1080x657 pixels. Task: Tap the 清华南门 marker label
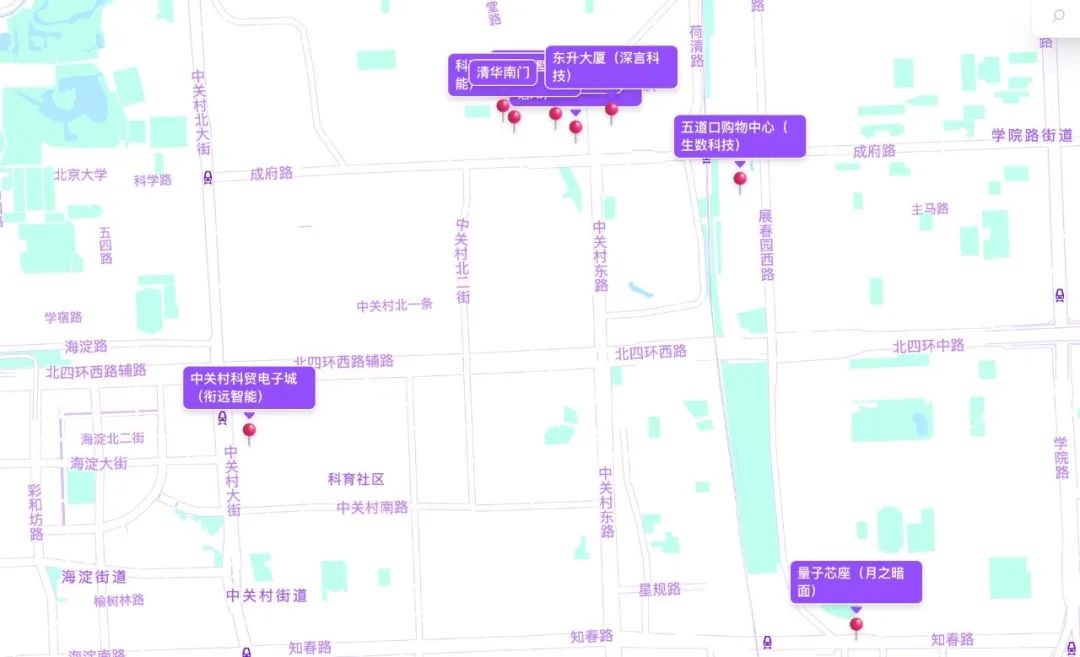coord(503,72)
